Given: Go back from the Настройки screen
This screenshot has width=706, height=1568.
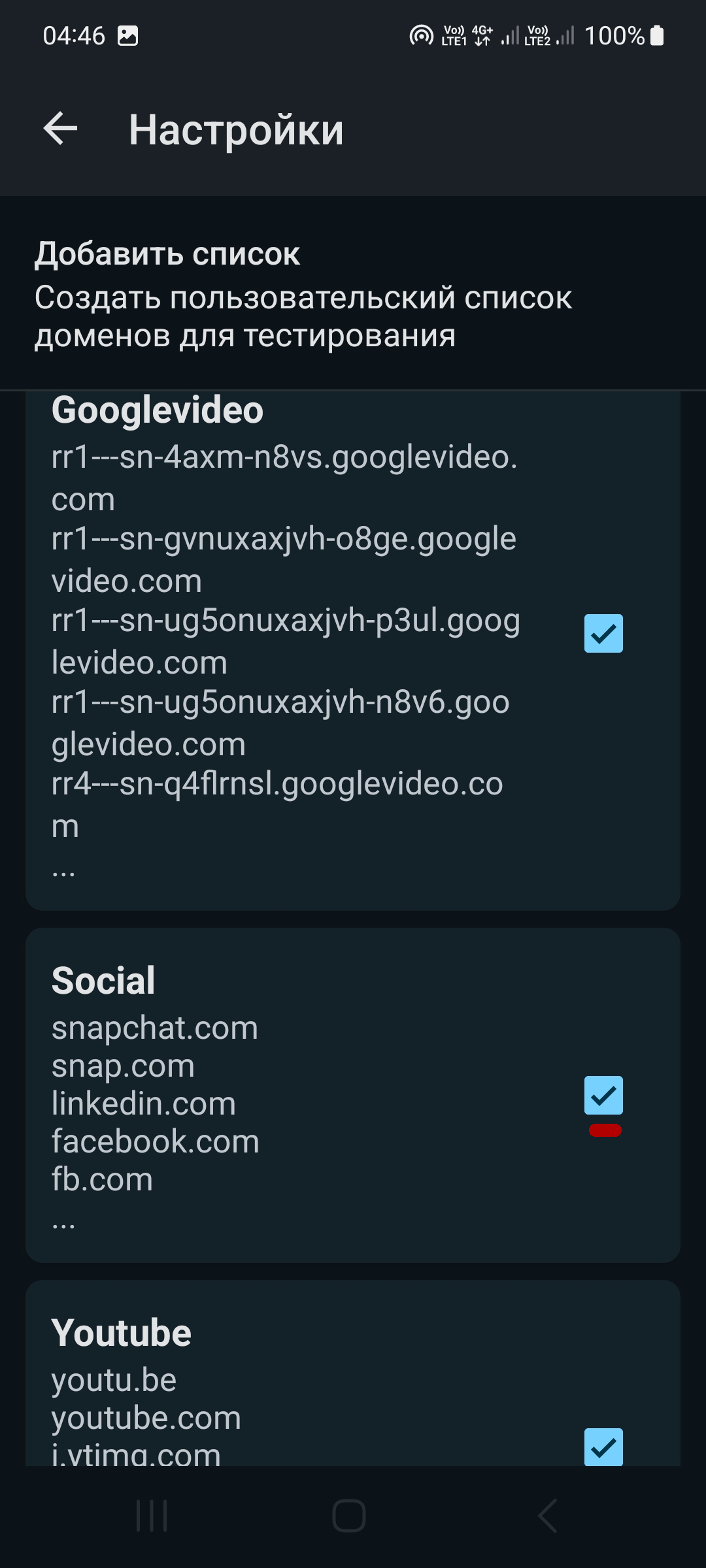Looking at the screenshot, I should 60,128.
